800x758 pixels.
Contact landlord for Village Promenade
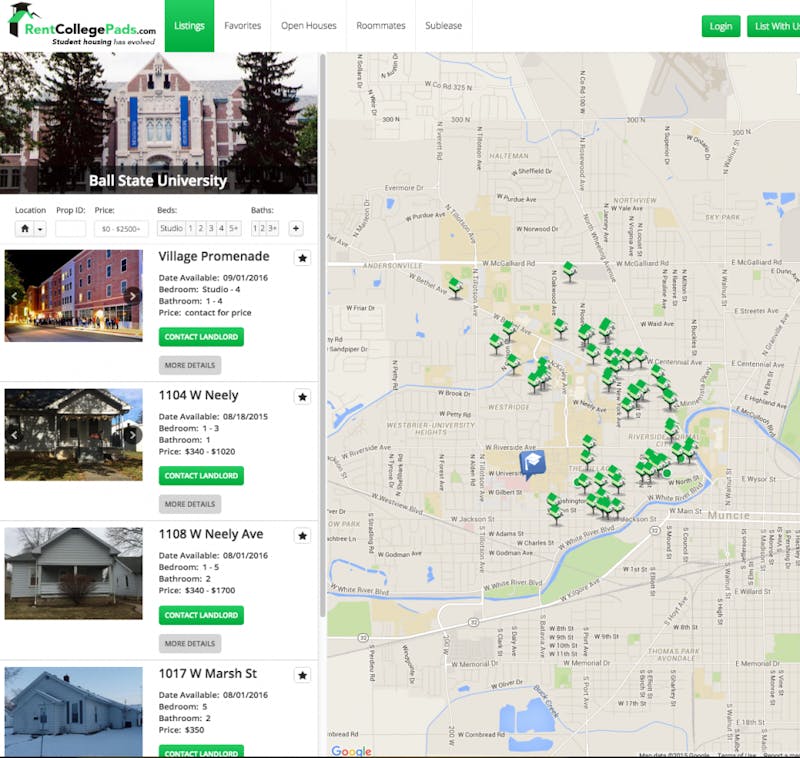click(x=201, y=337)
